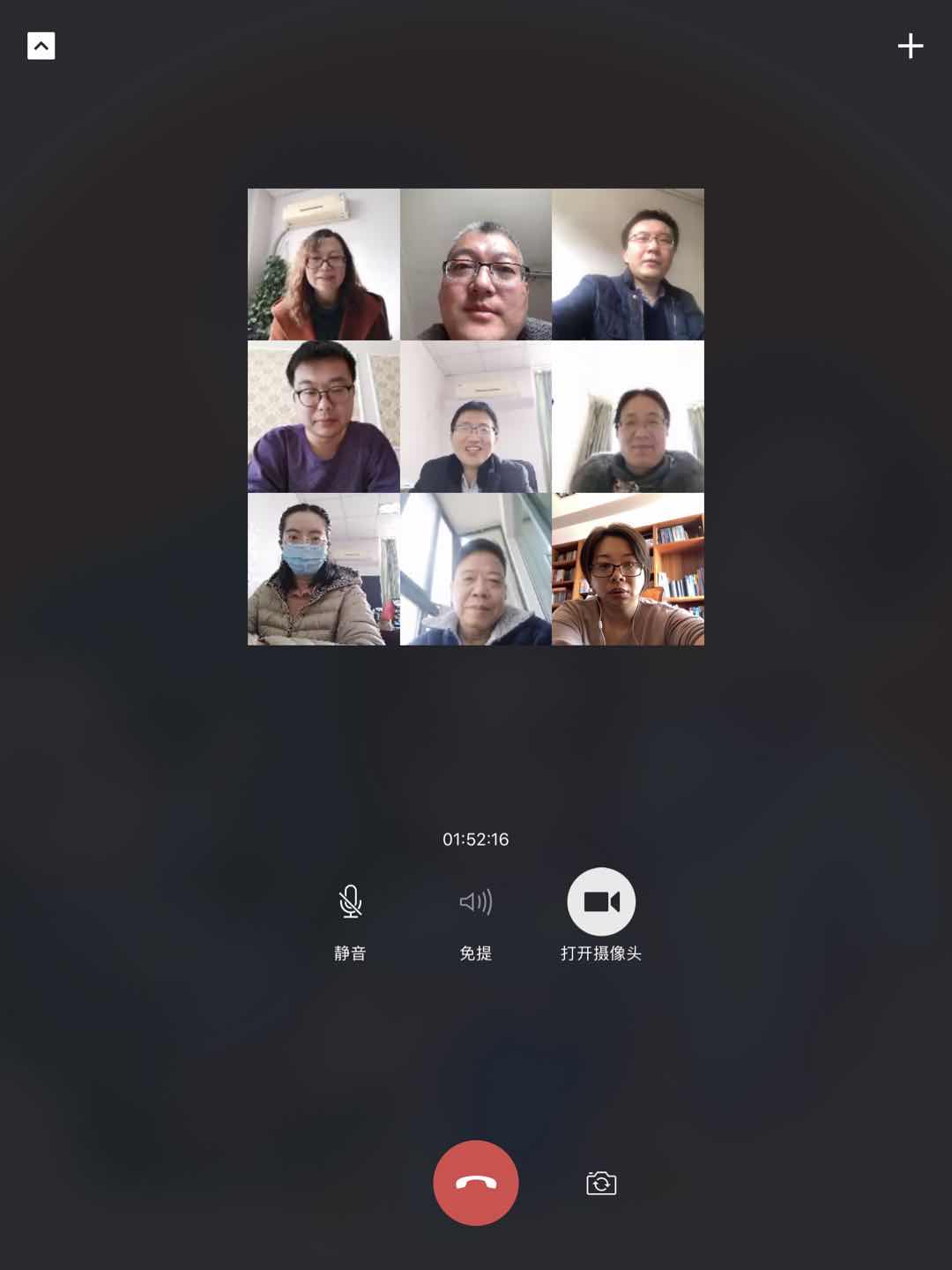
Task: Hang up the group call
Action: (476, 1183)
